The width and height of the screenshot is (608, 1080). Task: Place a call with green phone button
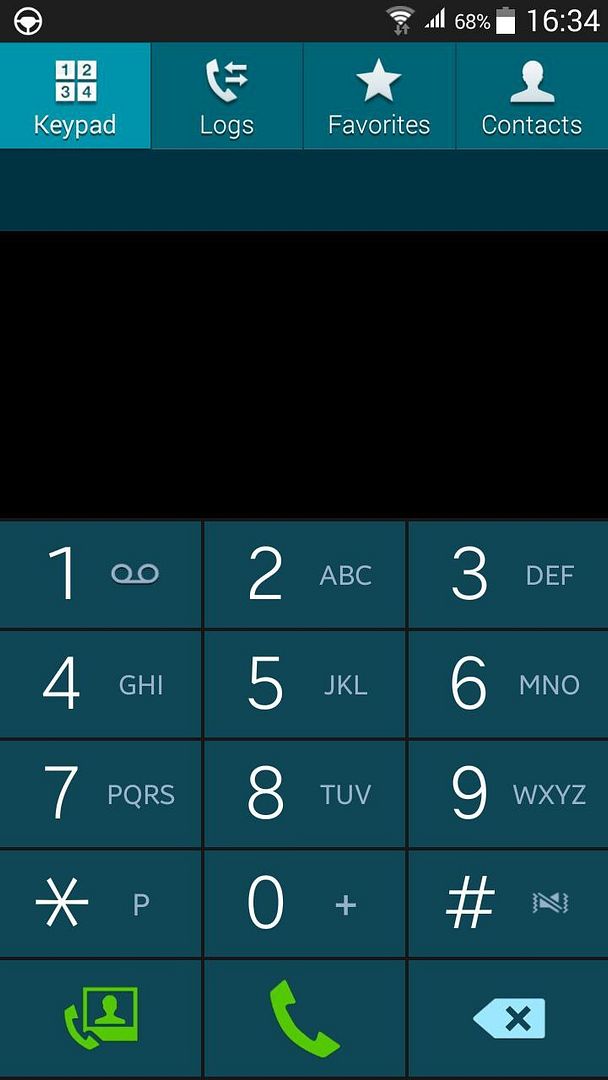click(304, 1018)
